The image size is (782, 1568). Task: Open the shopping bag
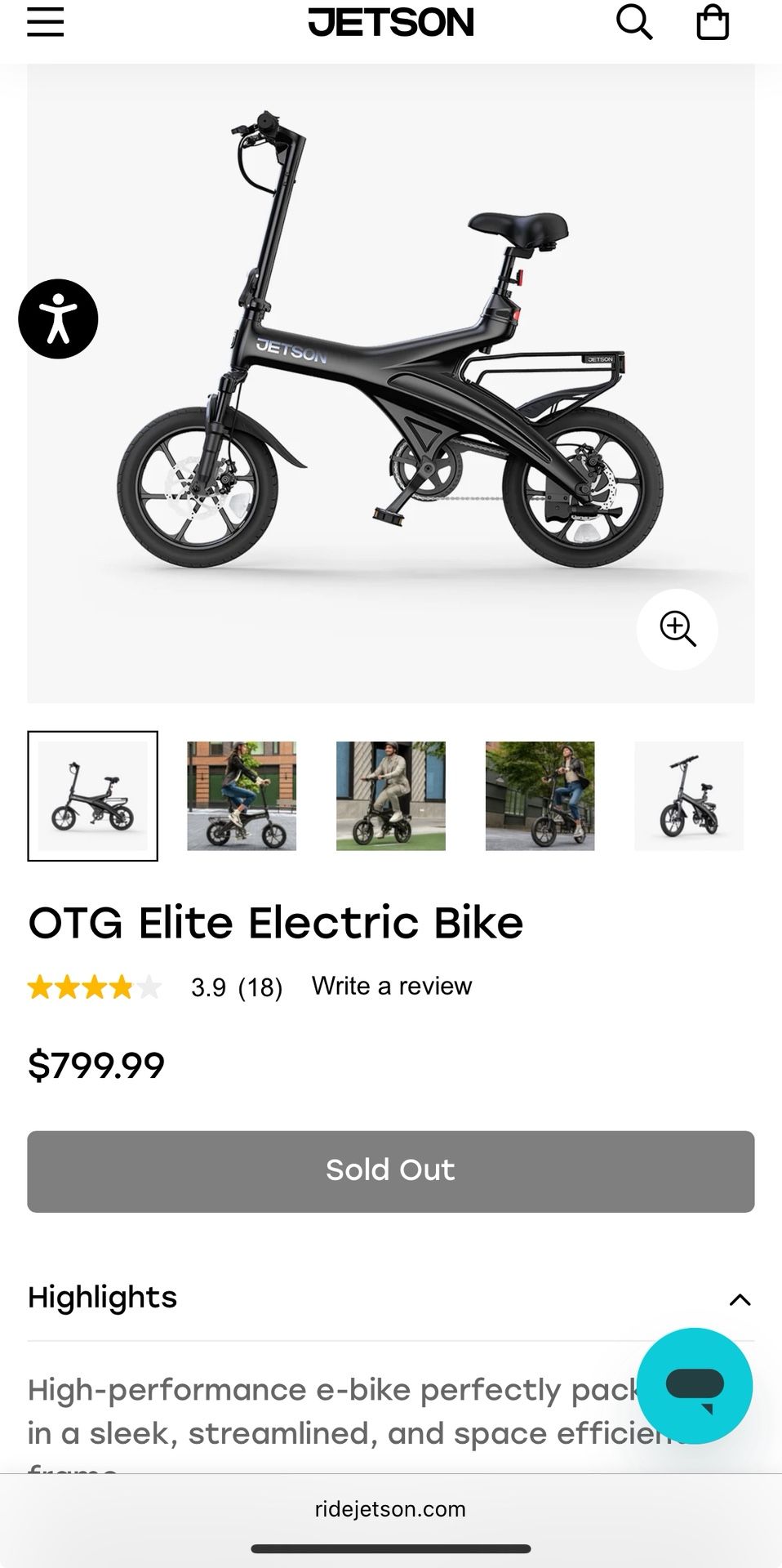tap(712, 22)
